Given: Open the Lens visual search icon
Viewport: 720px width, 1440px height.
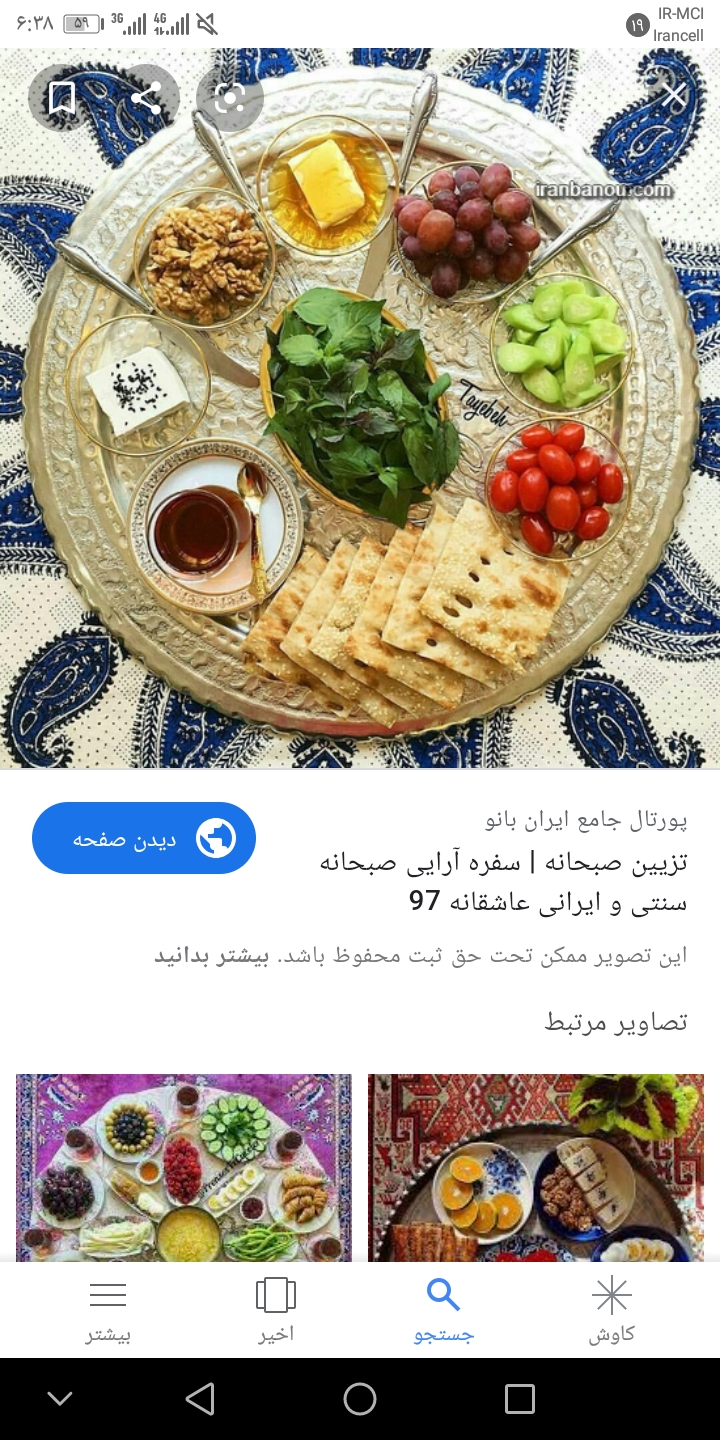Looking at the screenshot, I should (x=230, y=98).
